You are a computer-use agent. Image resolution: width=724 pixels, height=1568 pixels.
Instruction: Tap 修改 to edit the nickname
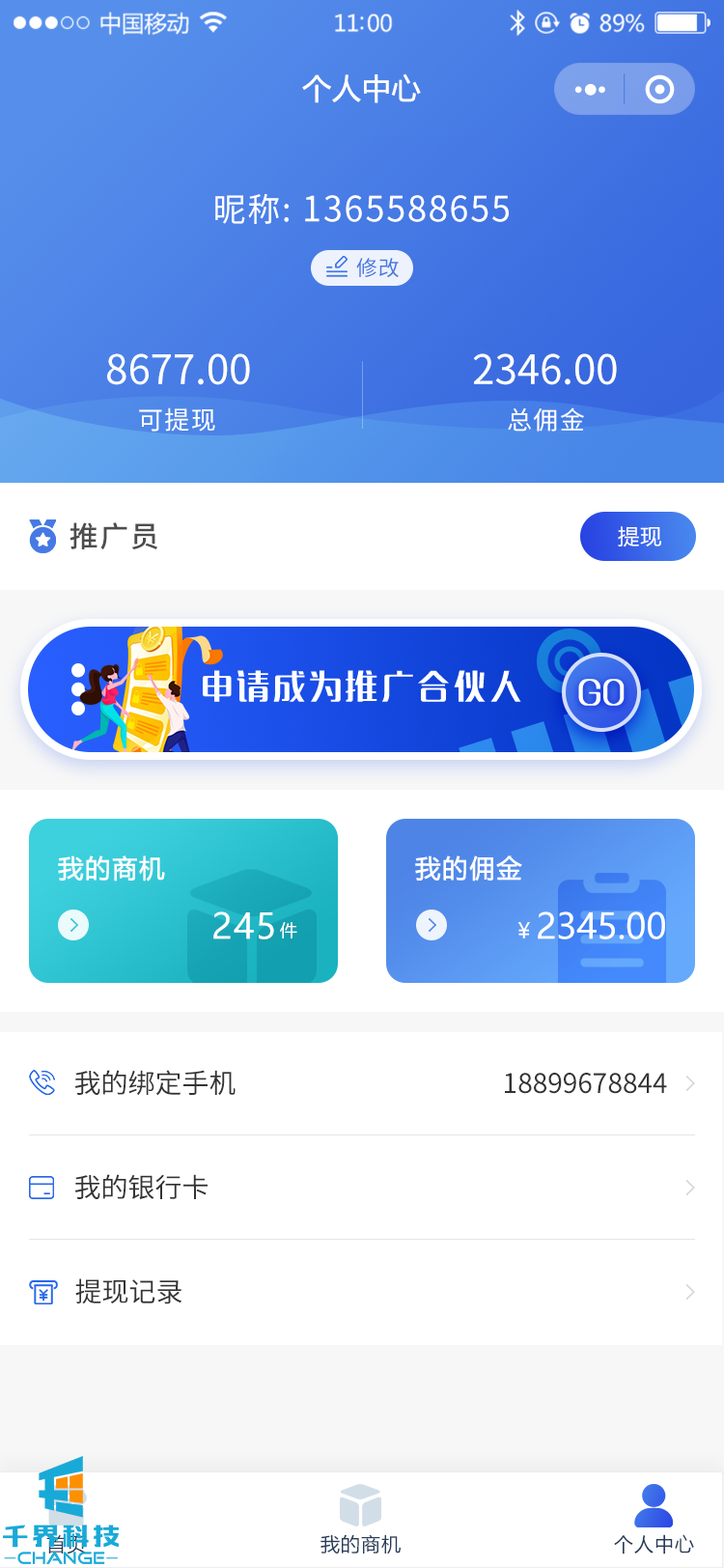(x=362, y=267)
